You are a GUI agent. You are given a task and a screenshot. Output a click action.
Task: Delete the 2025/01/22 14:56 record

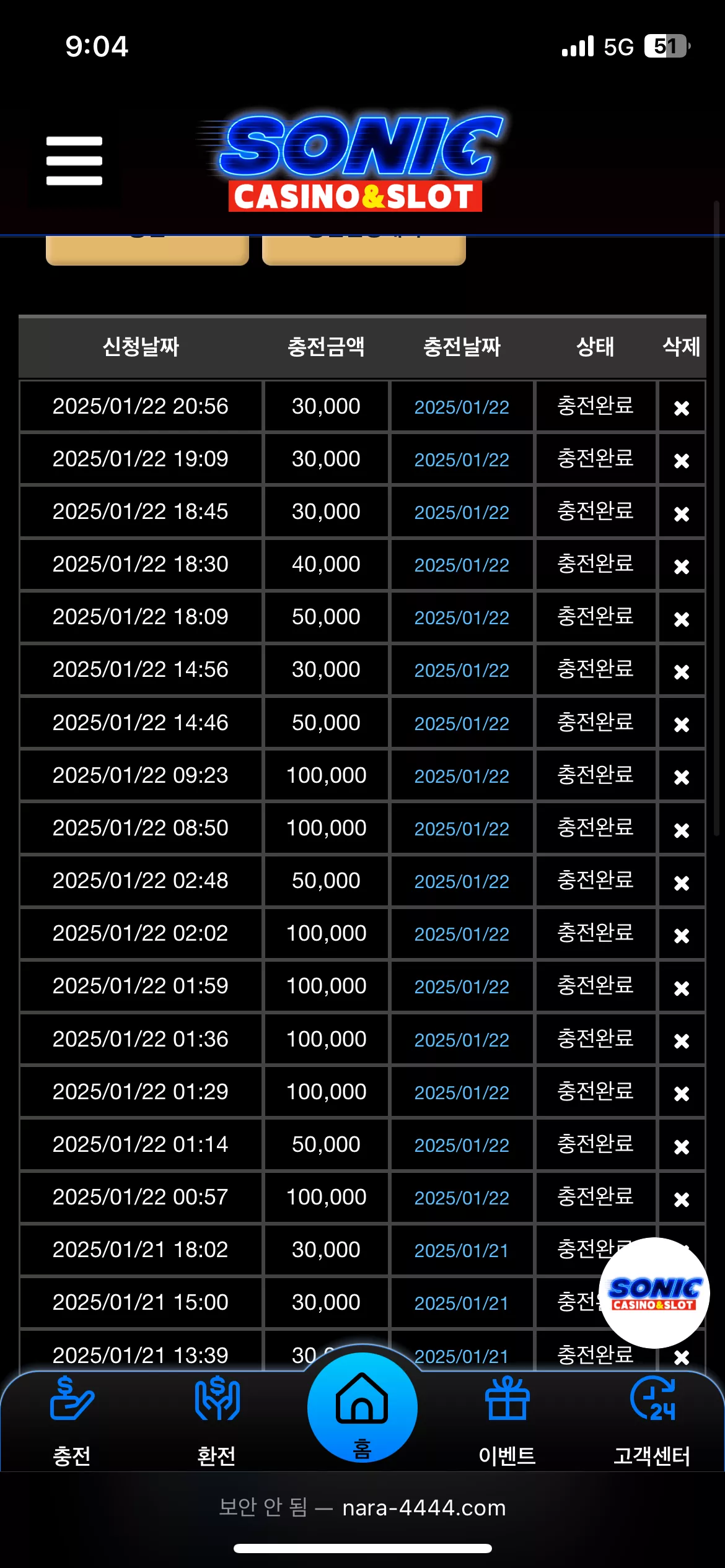[x=682, y=671]
